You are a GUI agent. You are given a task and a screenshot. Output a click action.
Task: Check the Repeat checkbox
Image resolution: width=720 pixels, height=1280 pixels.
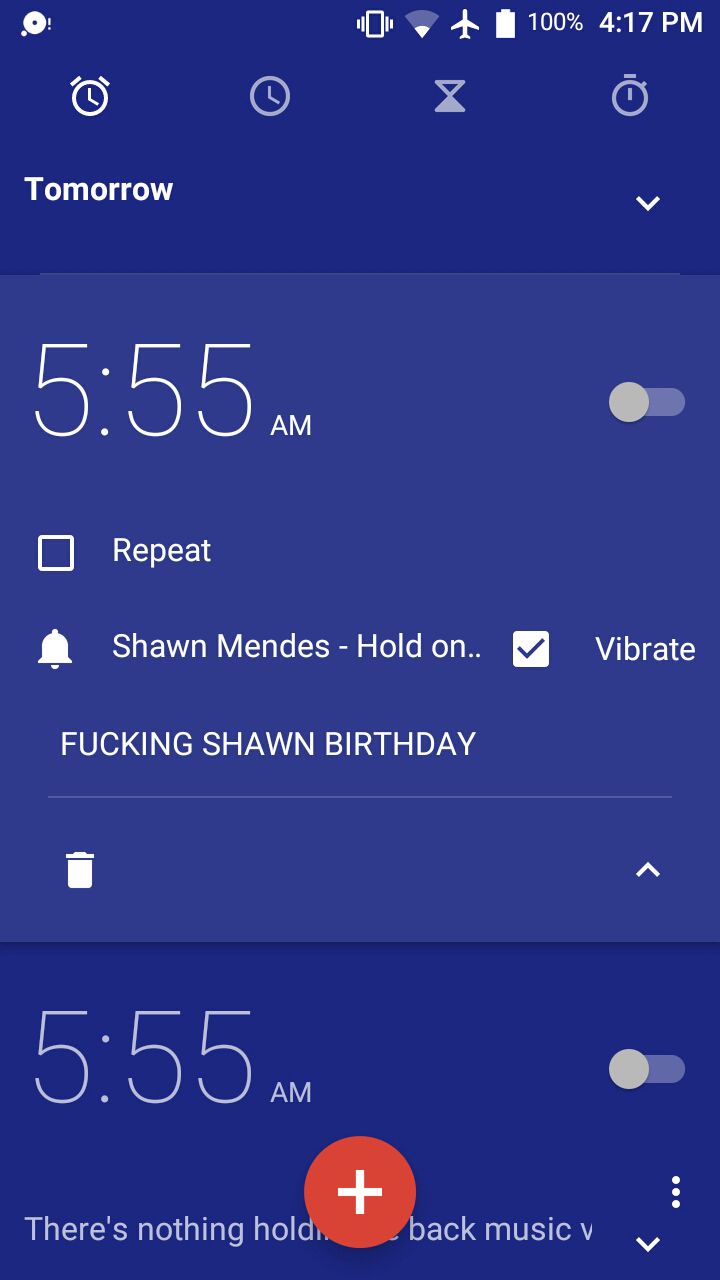pyautogui.click(x=56, y=552)
